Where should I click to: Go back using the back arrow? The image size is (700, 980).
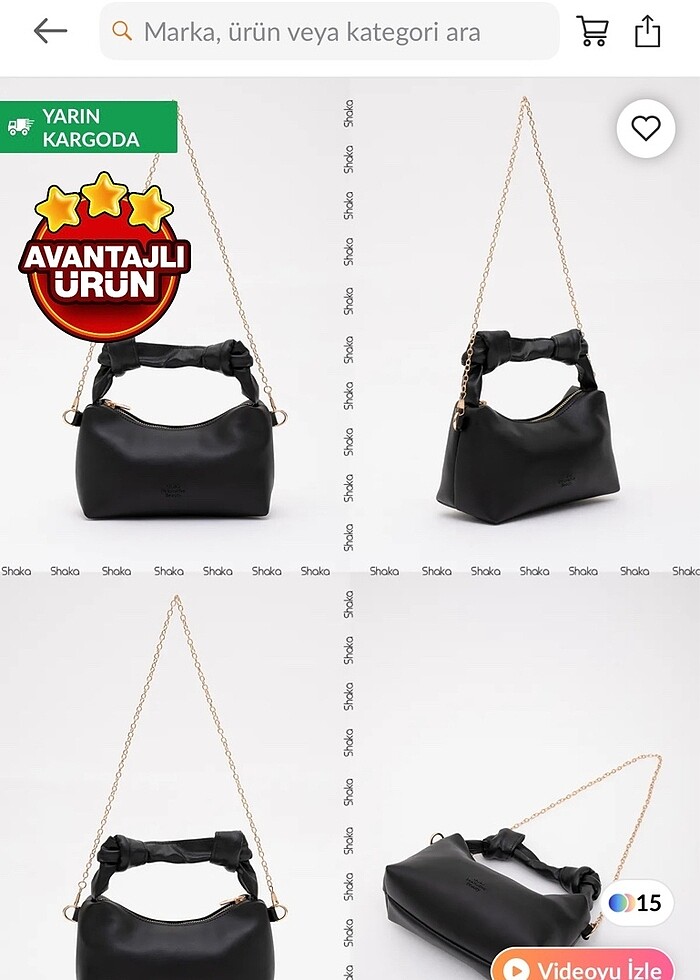coord(50,31)
